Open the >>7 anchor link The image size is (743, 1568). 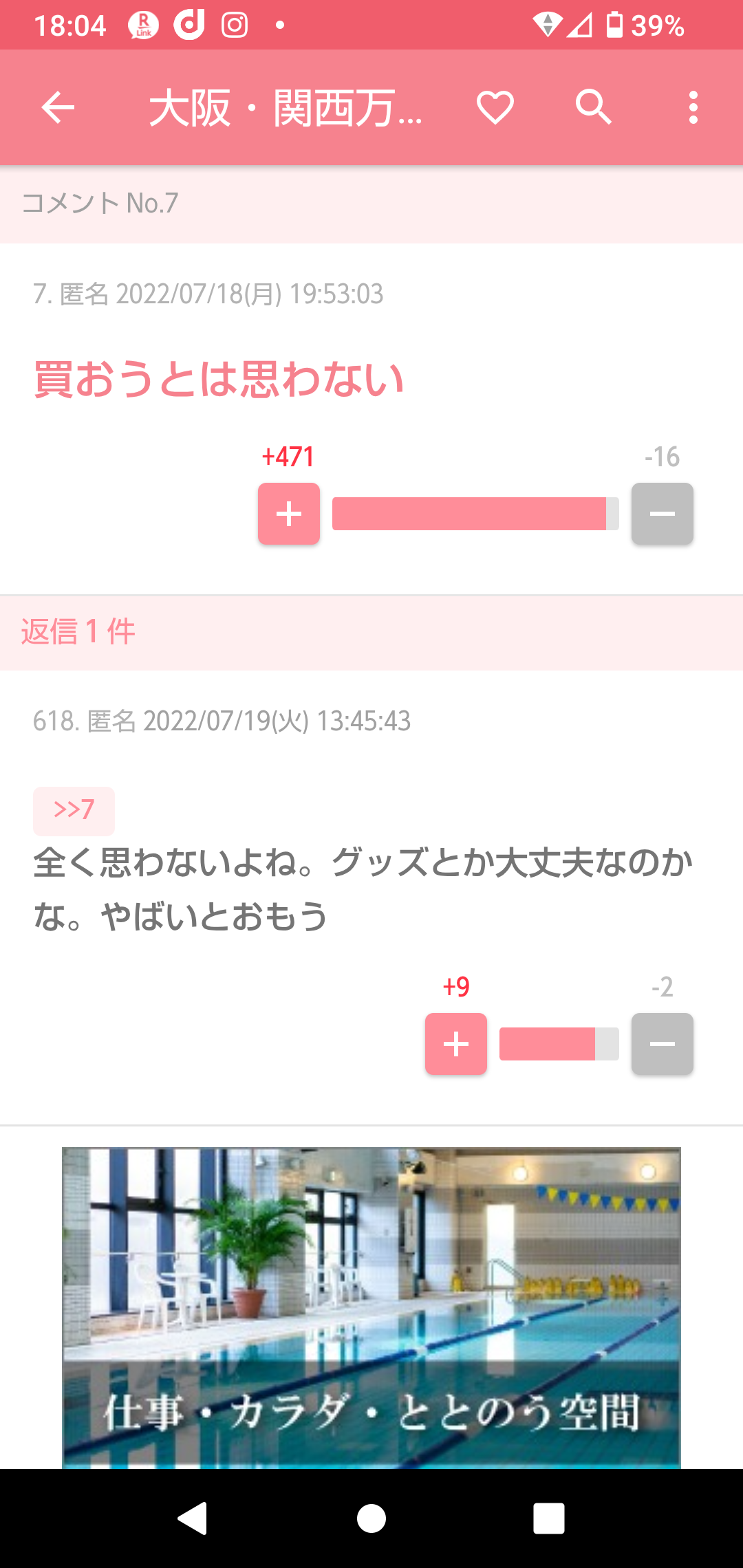74,810
